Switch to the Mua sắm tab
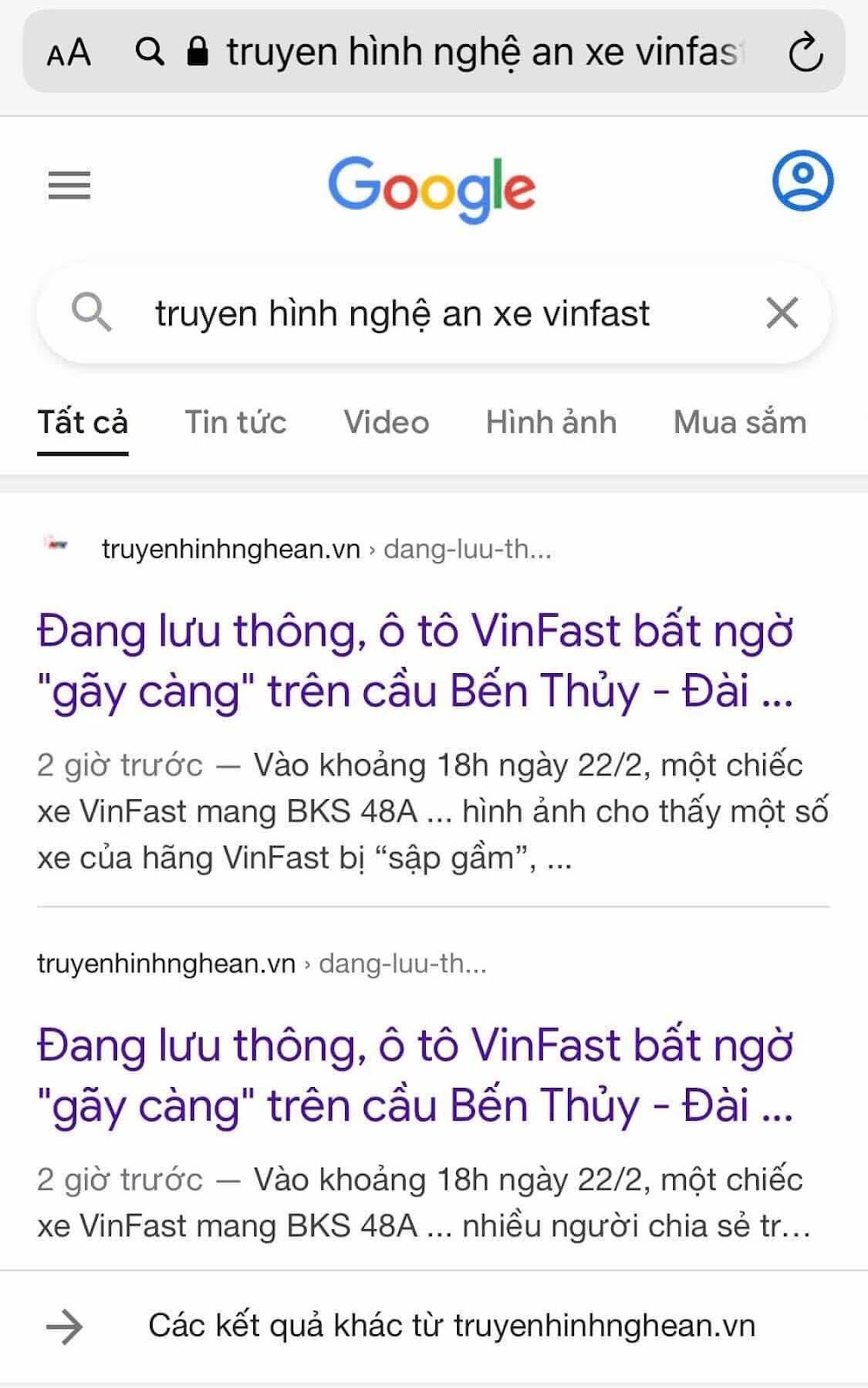868x1388 pixels. click(740, 422)
